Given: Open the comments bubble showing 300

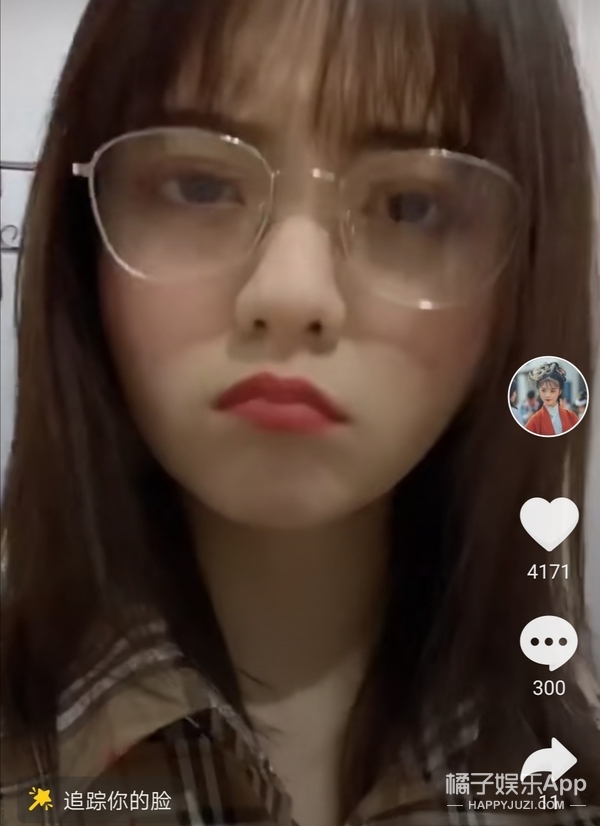Looking at the screenshot, I should (x=549, y=643).
